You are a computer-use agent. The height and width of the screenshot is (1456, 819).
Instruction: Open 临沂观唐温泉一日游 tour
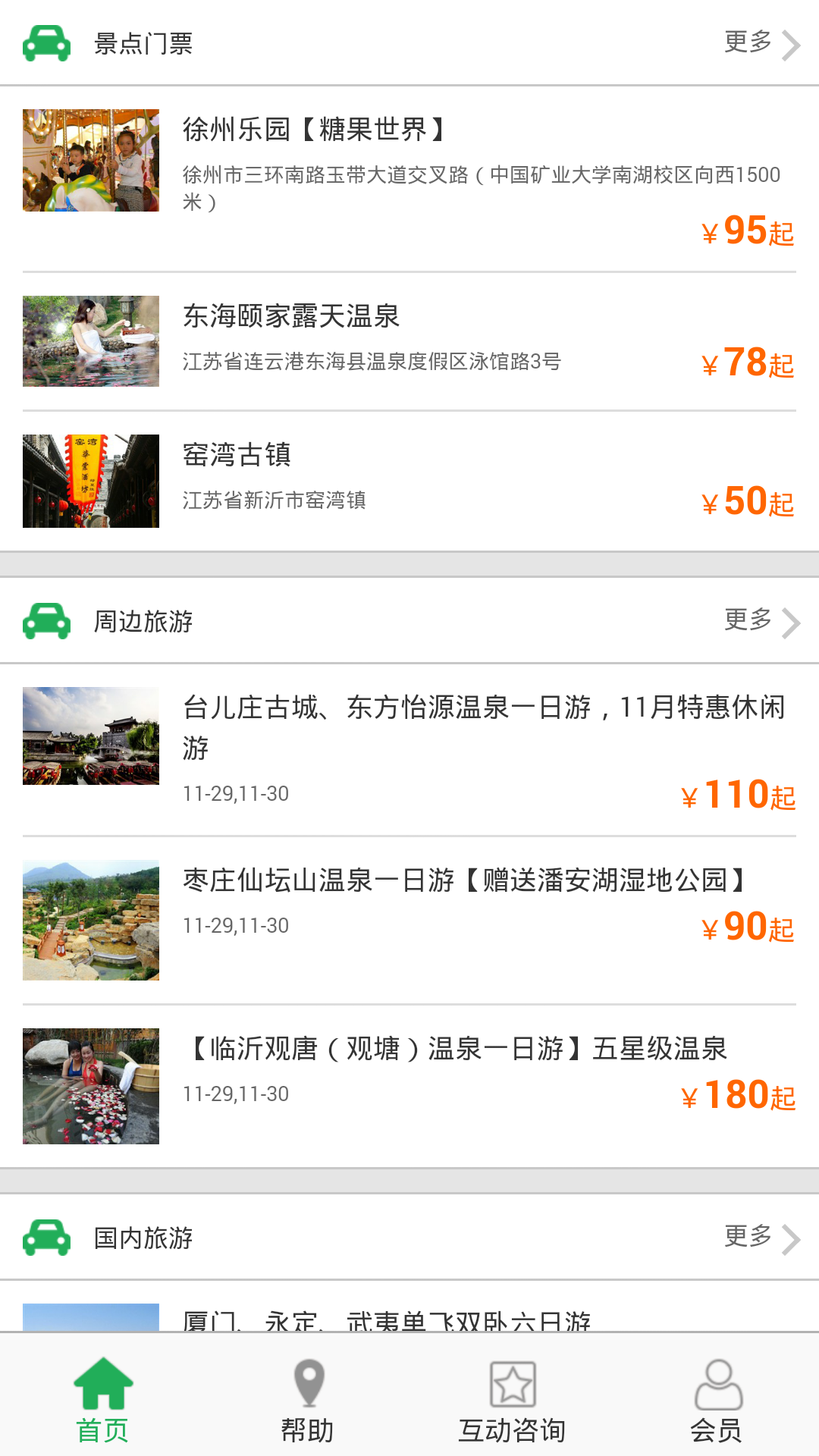409,1086
